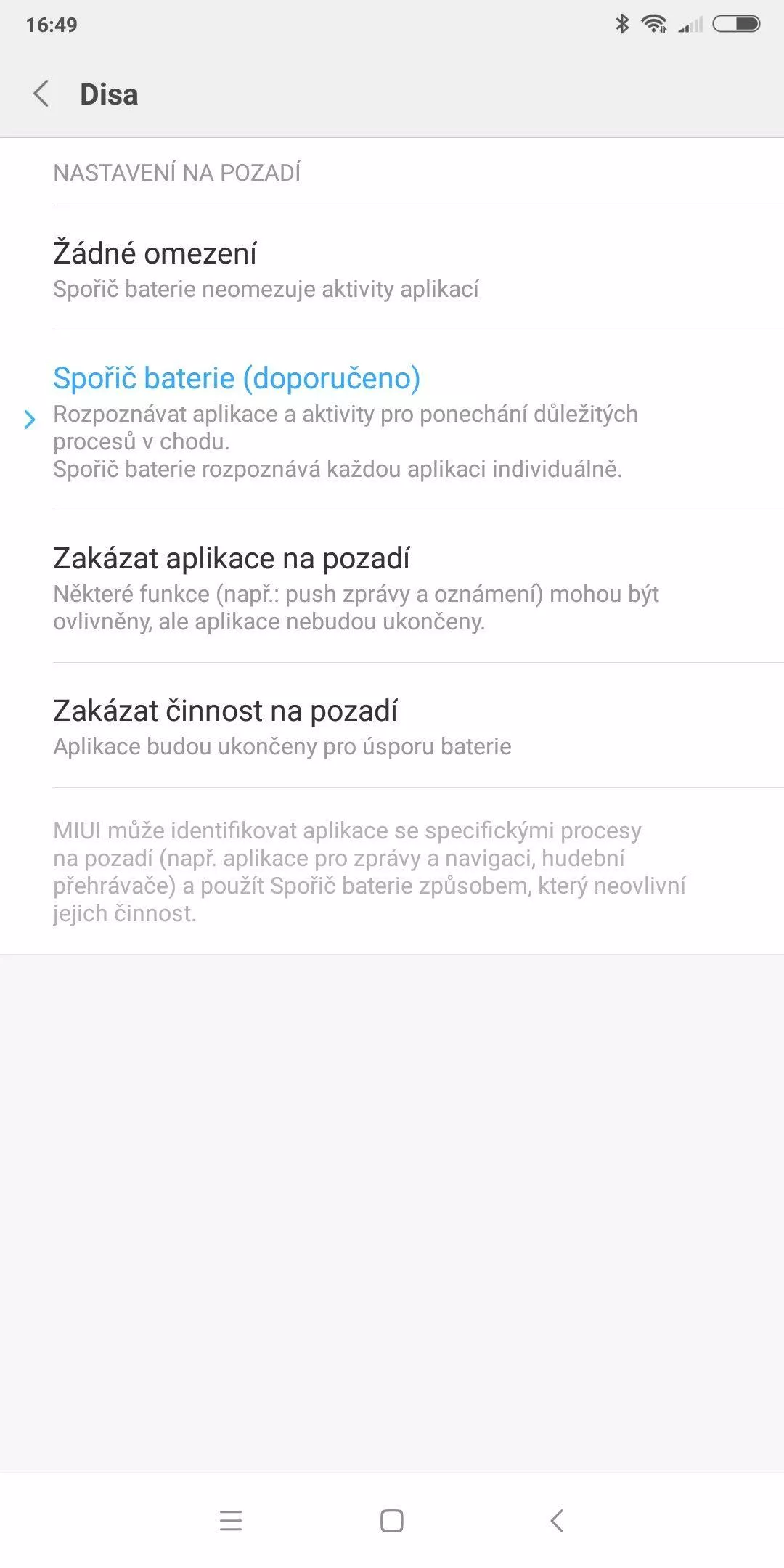
Task: Open recent apps from navigation bar
Action: (231, 1520)
